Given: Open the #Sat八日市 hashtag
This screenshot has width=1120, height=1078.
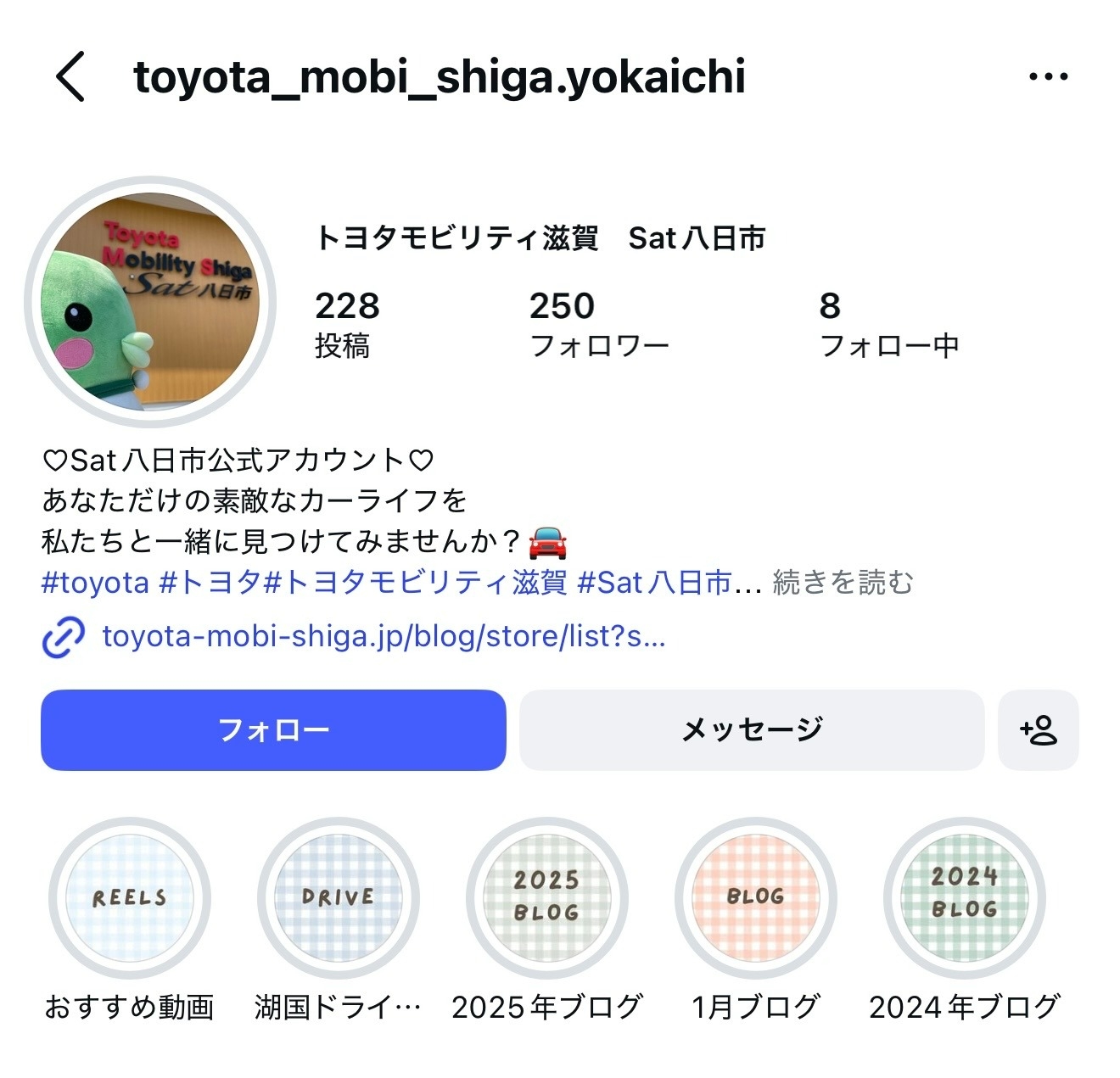Looking at the screenshot, I should (653, 583).
